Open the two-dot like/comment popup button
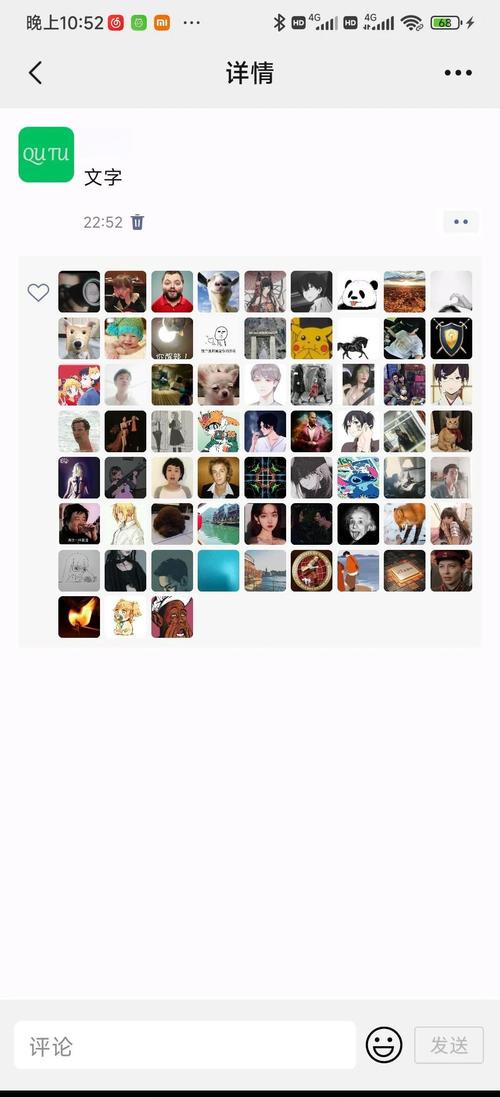This screenshot has width=500, height=1097. (461, 222)
